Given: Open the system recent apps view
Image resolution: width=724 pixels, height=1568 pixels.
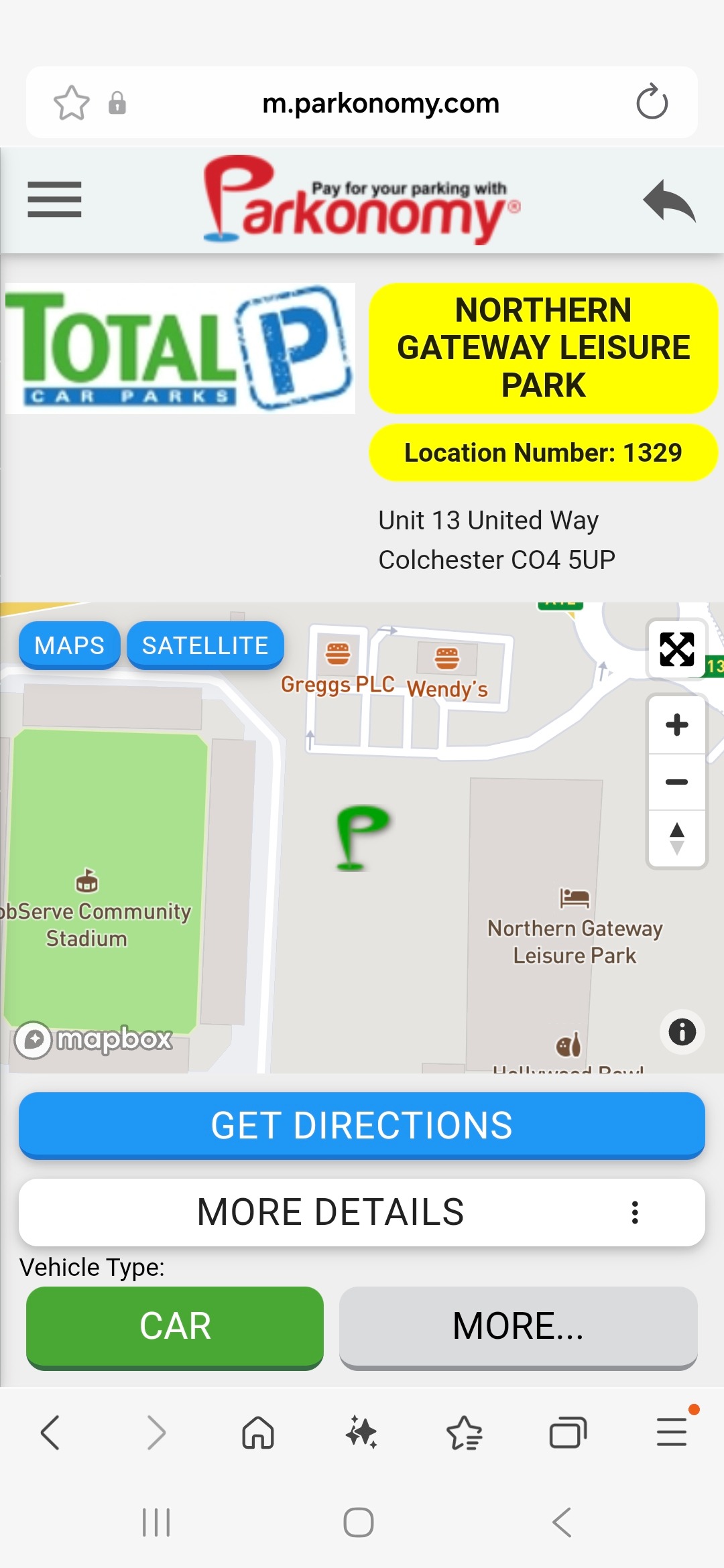Looking at the screenshot, I should pyautogui.click(x=156, y=1522).
